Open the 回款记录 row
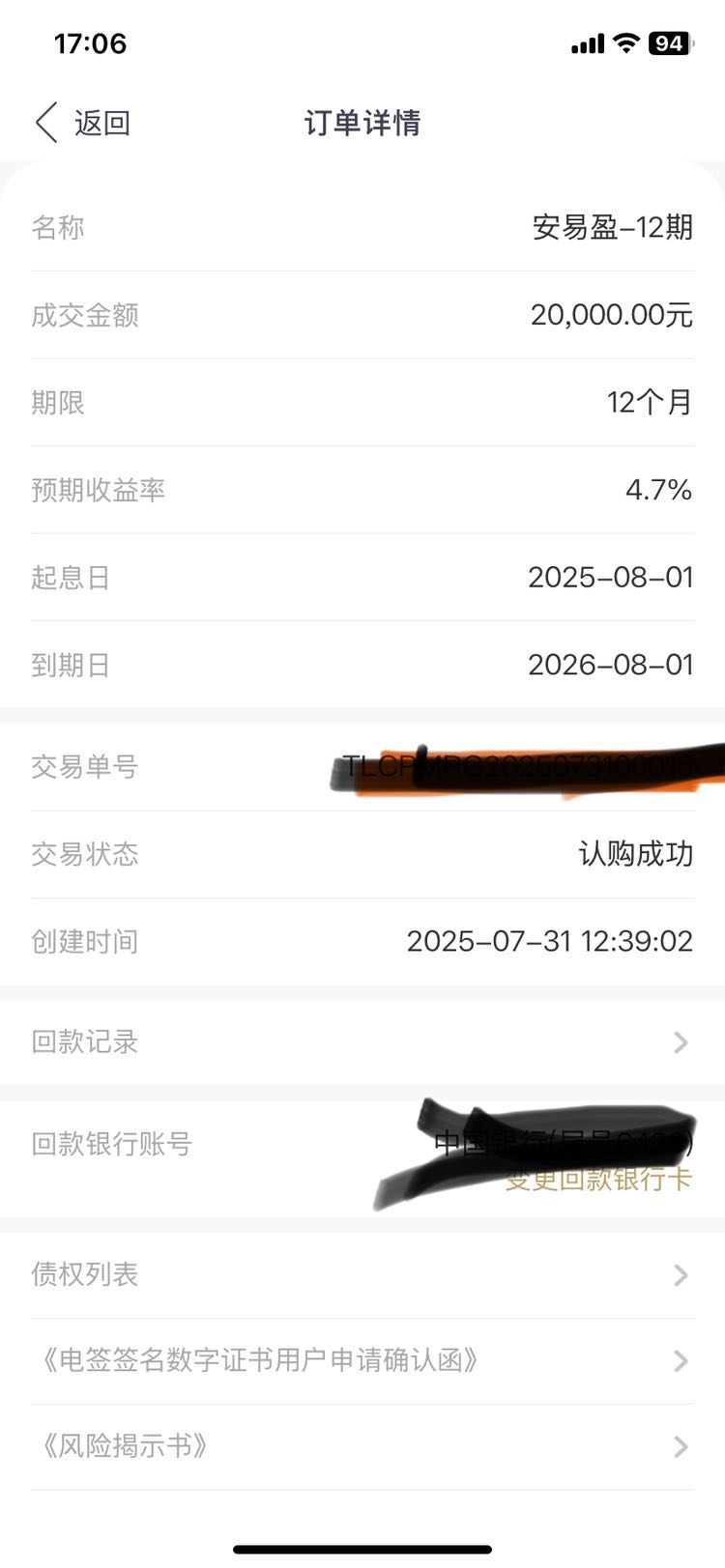 tap(362, 1041)
